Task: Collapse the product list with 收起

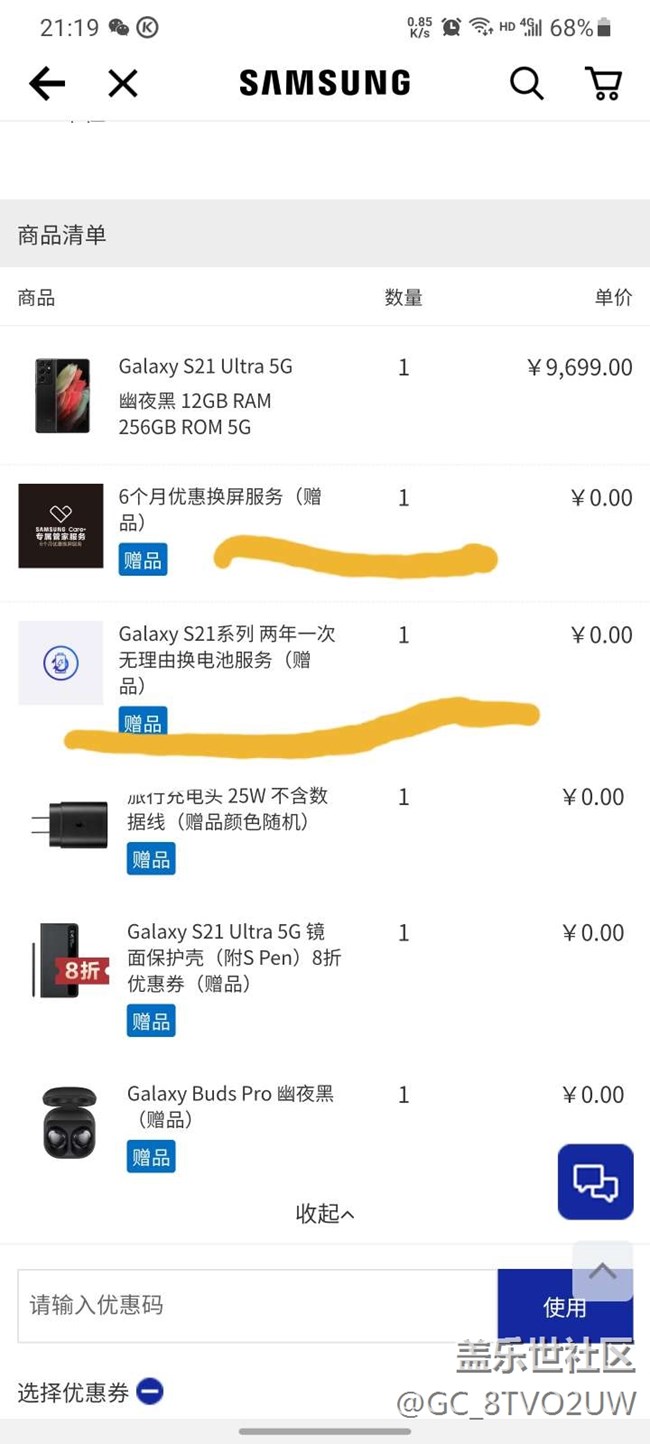Action: [324, 1213]
